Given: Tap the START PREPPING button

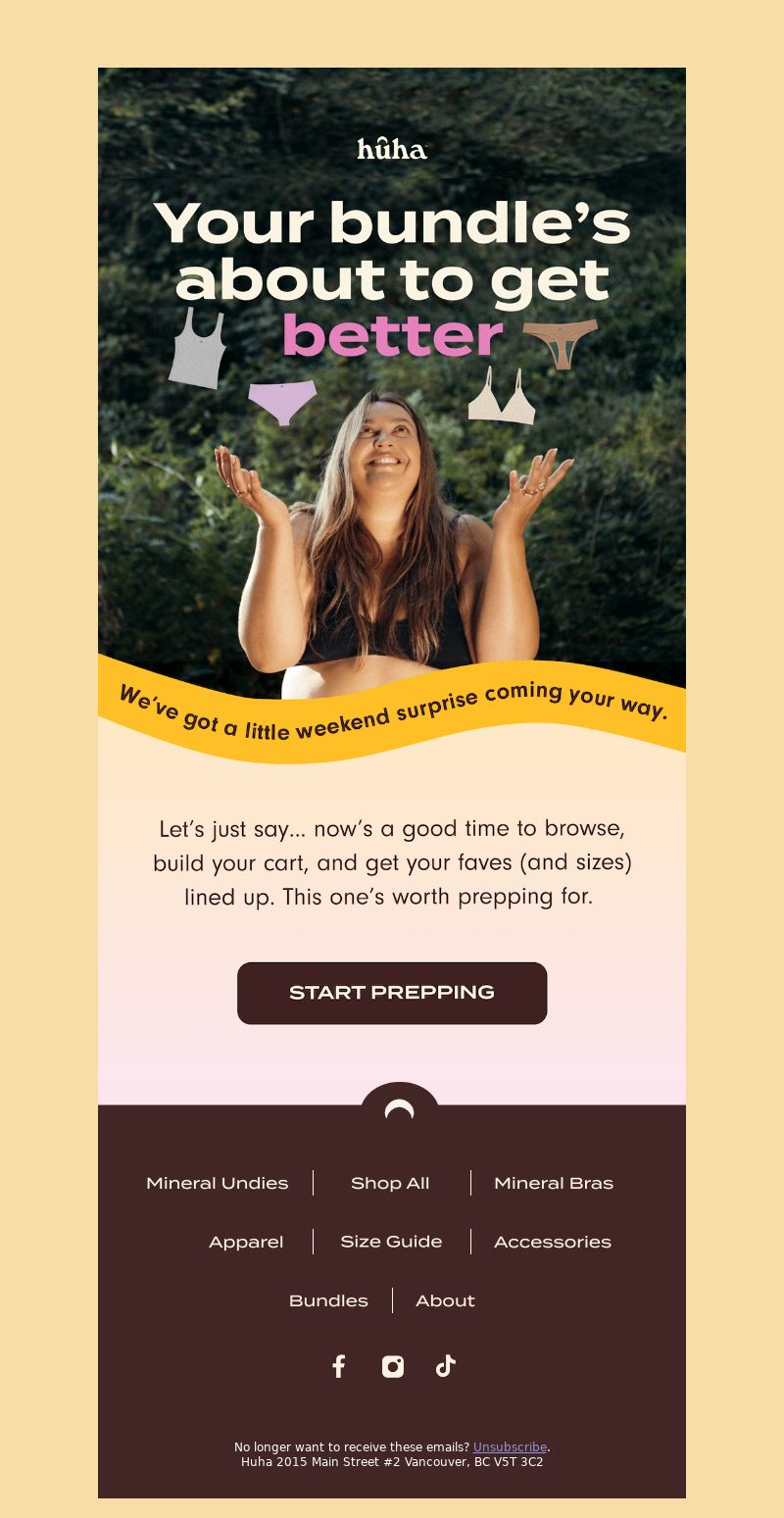Looking at the screenshot, I should pyautogui.click(x=392, y=993).
